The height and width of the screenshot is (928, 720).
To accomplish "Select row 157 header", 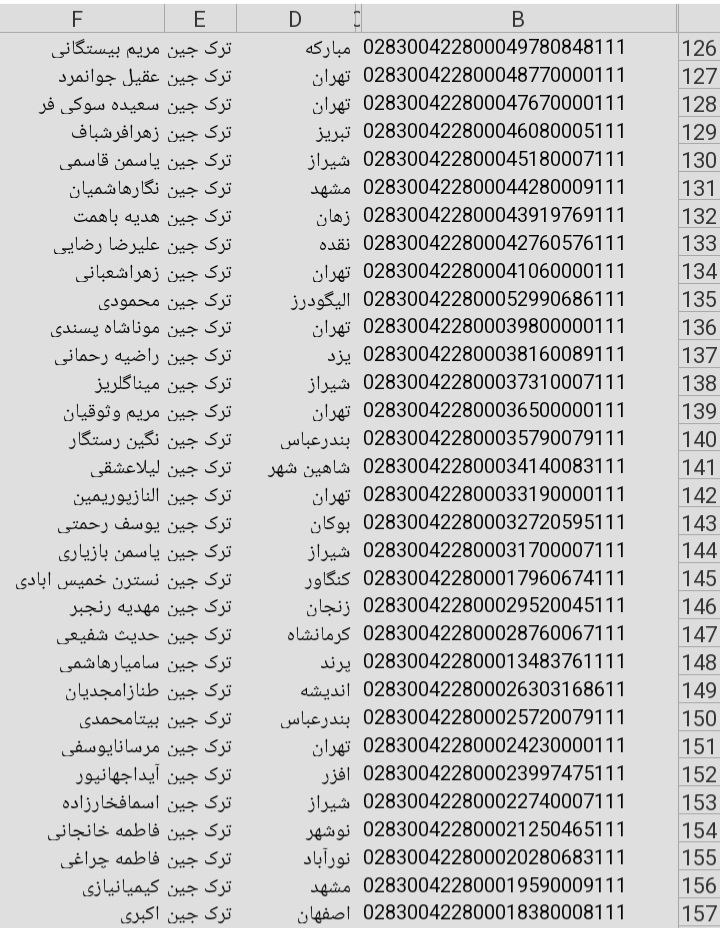I will (x=698, y=913).
